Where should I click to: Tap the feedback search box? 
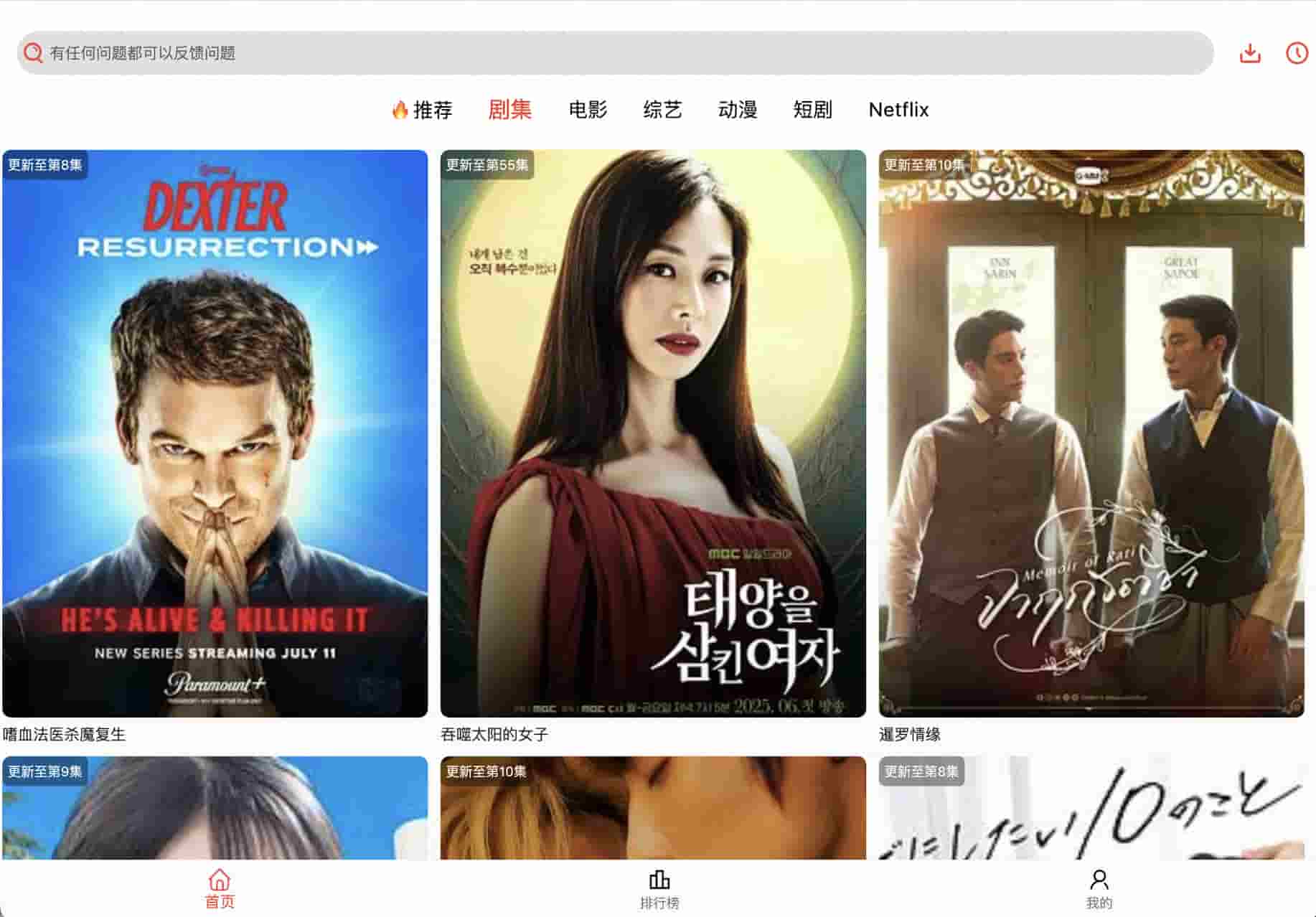[x=614, y=53]
